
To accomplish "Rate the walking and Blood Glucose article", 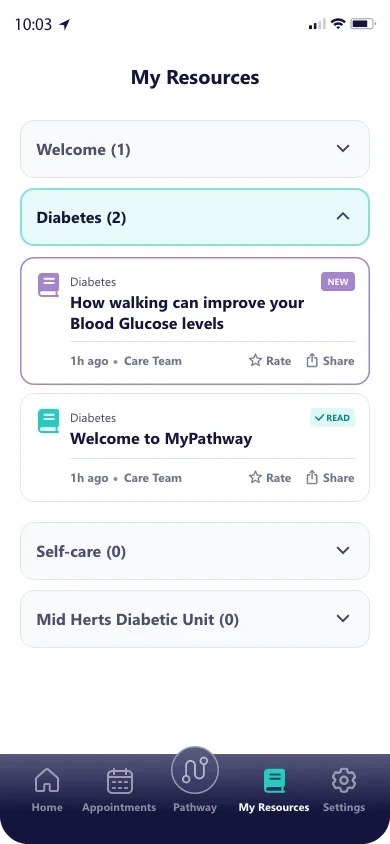I will pos(270,361).
